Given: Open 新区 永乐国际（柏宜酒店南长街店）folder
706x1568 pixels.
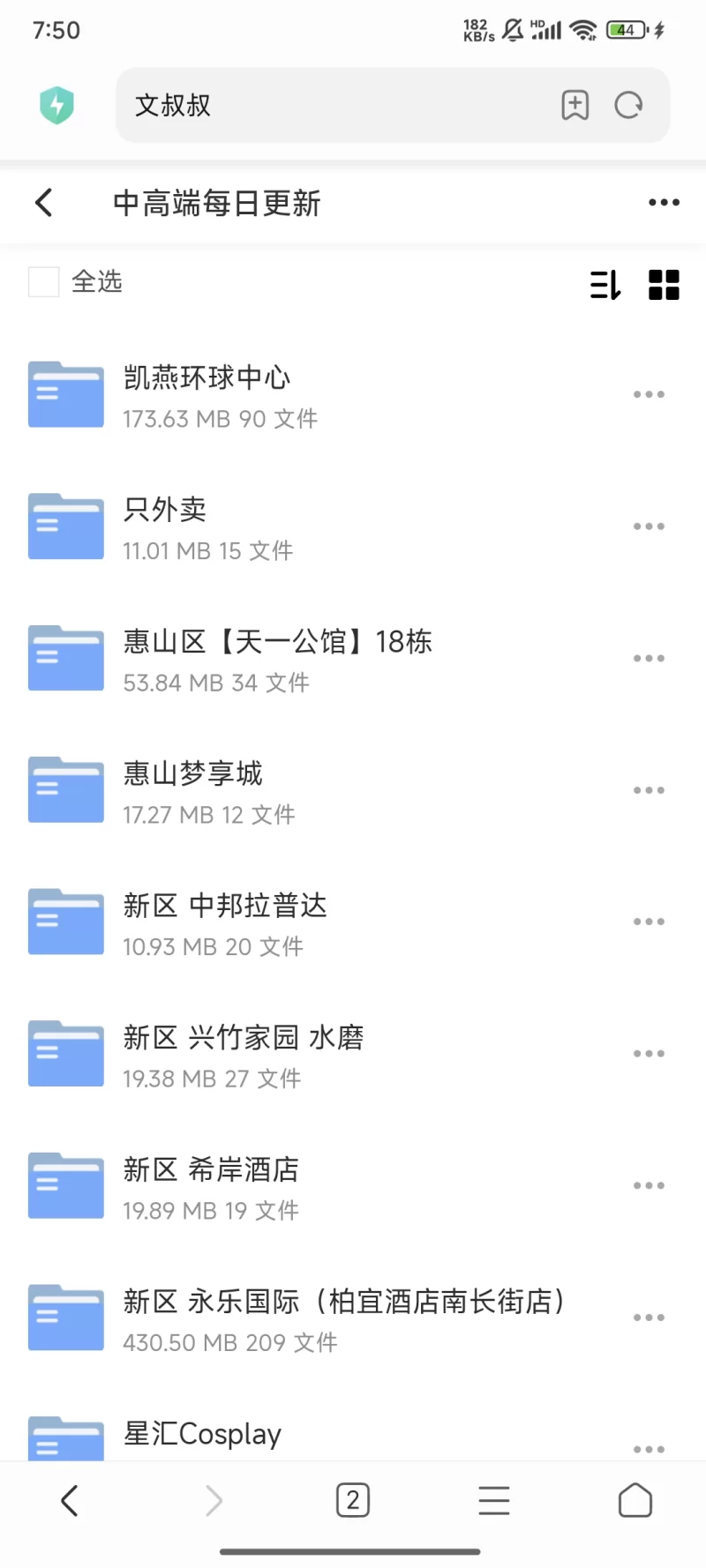Looking at the screenshot, I should tap(344, 1318).
